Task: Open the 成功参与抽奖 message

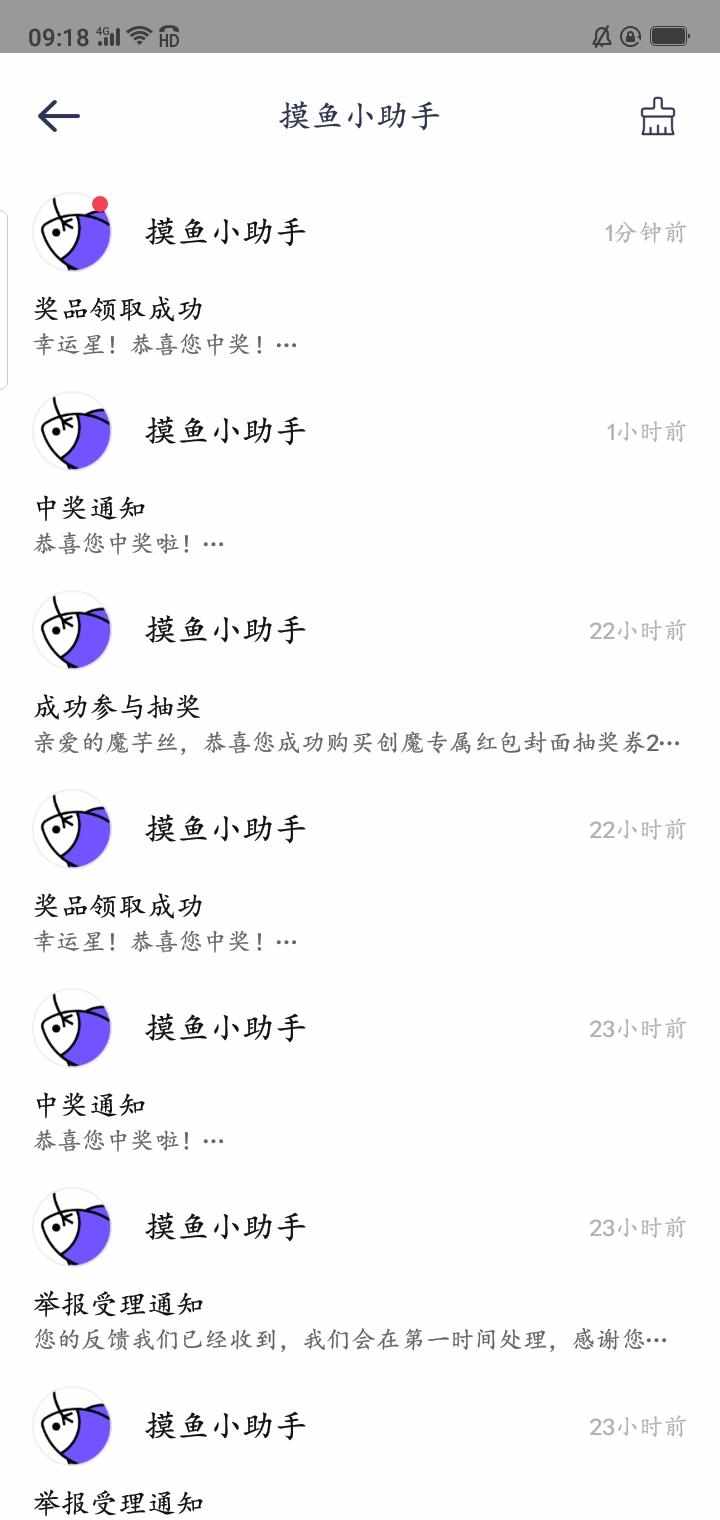Action: tap(360, 675)
